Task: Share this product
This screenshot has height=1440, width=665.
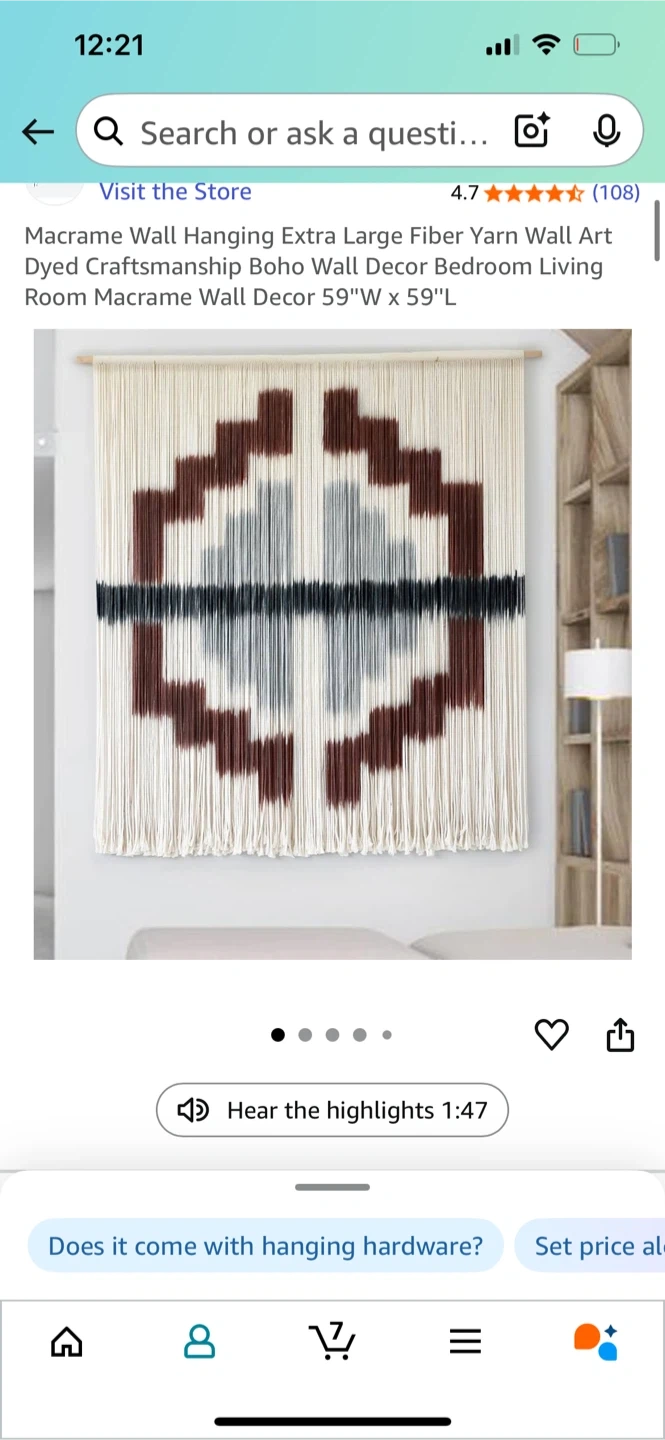Action: (620, 1035)
